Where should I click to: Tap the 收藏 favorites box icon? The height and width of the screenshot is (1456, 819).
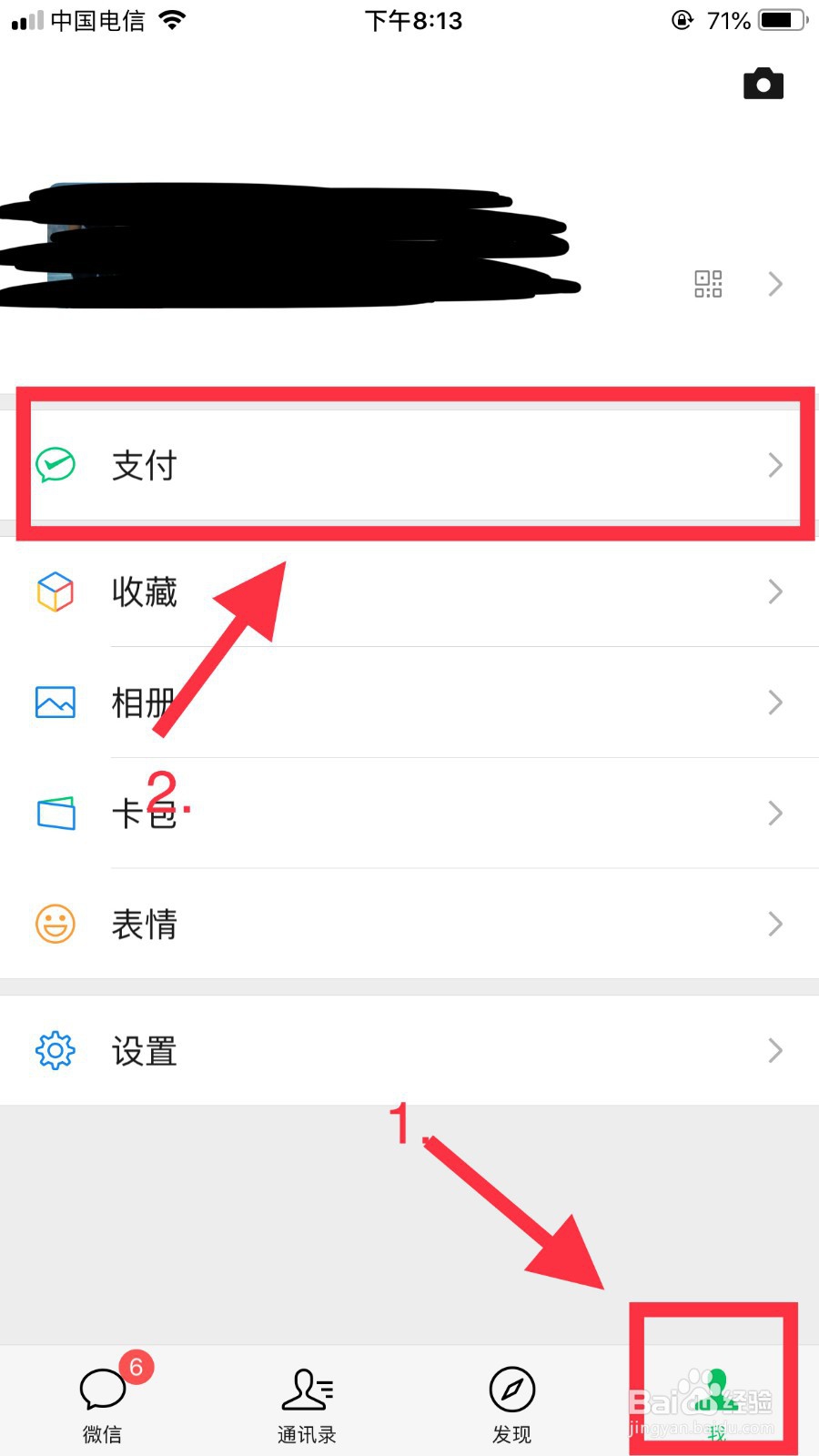55,592
